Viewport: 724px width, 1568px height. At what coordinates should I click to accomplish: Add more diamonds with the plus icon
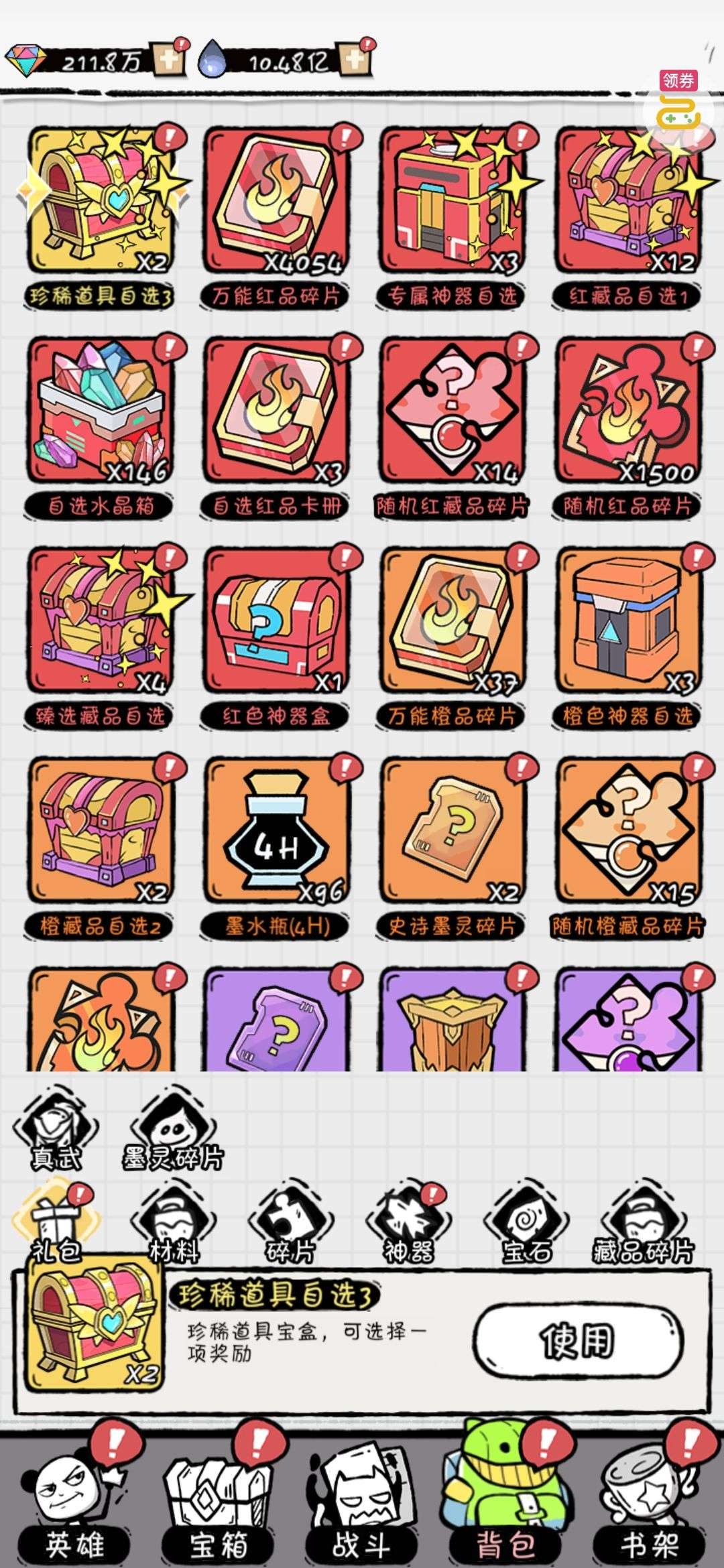[x=168, y=60]
